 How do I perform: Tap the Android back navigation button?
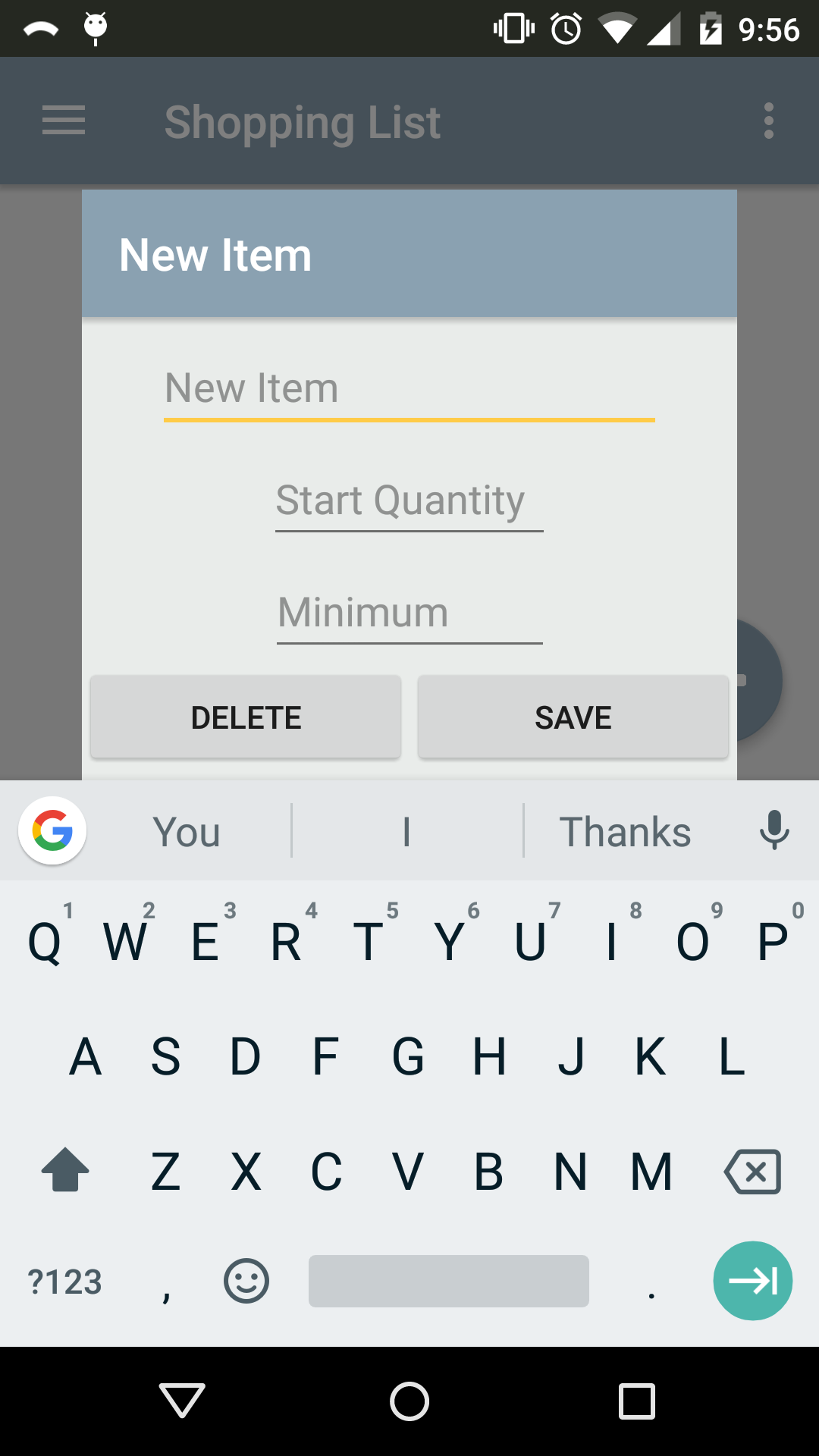click(x=180, y=1401)
